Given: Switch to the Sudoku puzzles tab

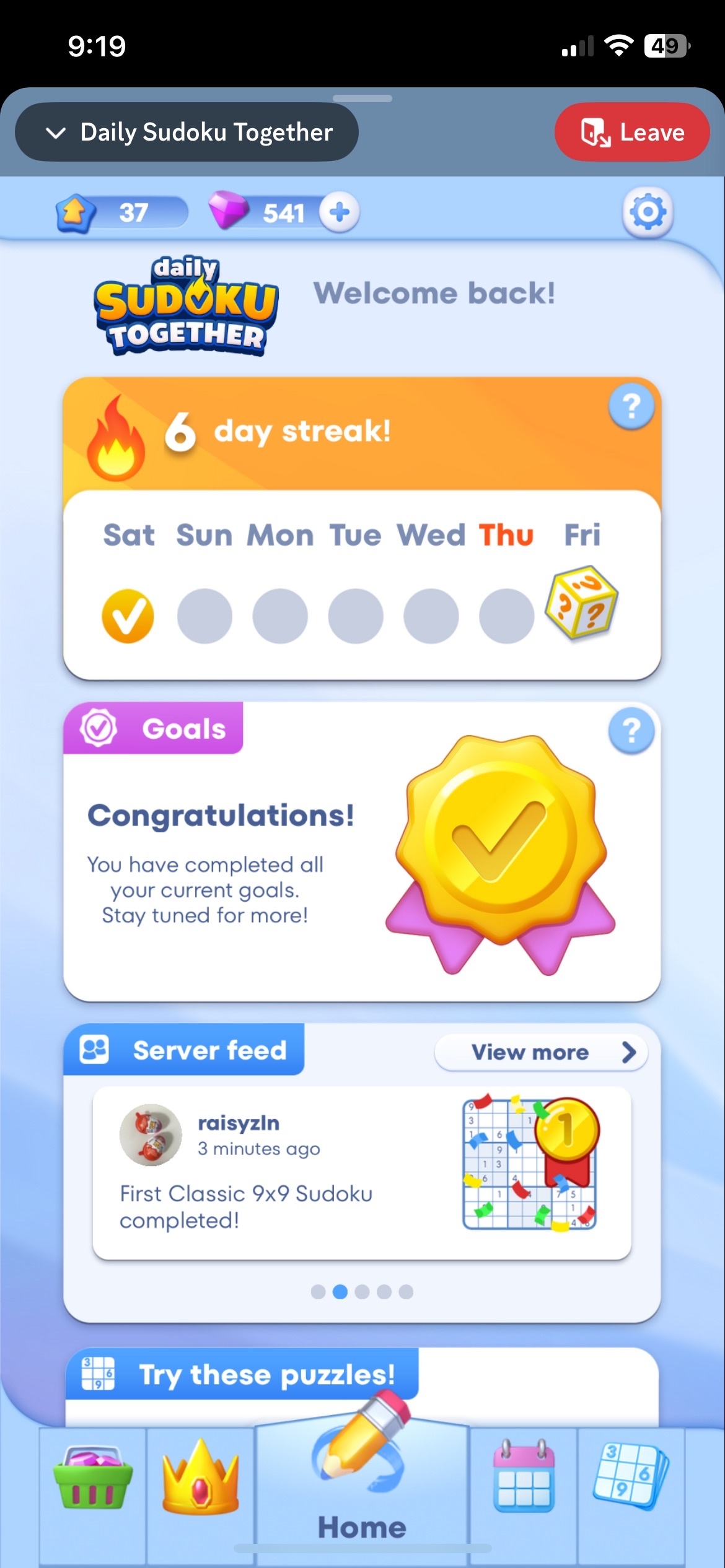Looking at the screenshot, I should 631,1478.
